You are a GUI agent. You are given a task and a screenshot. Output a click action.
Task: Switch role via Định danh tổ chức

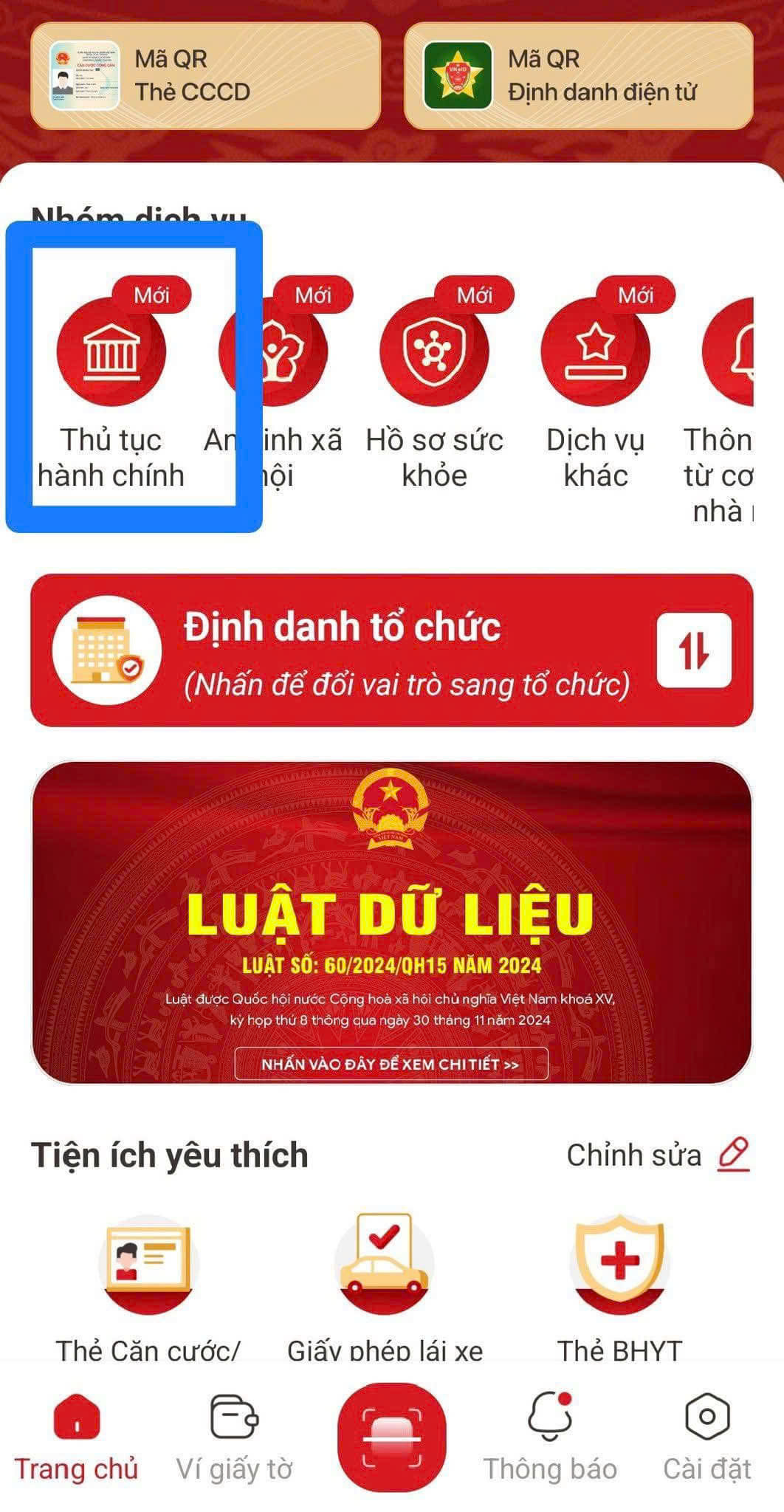tap(391, 650)
